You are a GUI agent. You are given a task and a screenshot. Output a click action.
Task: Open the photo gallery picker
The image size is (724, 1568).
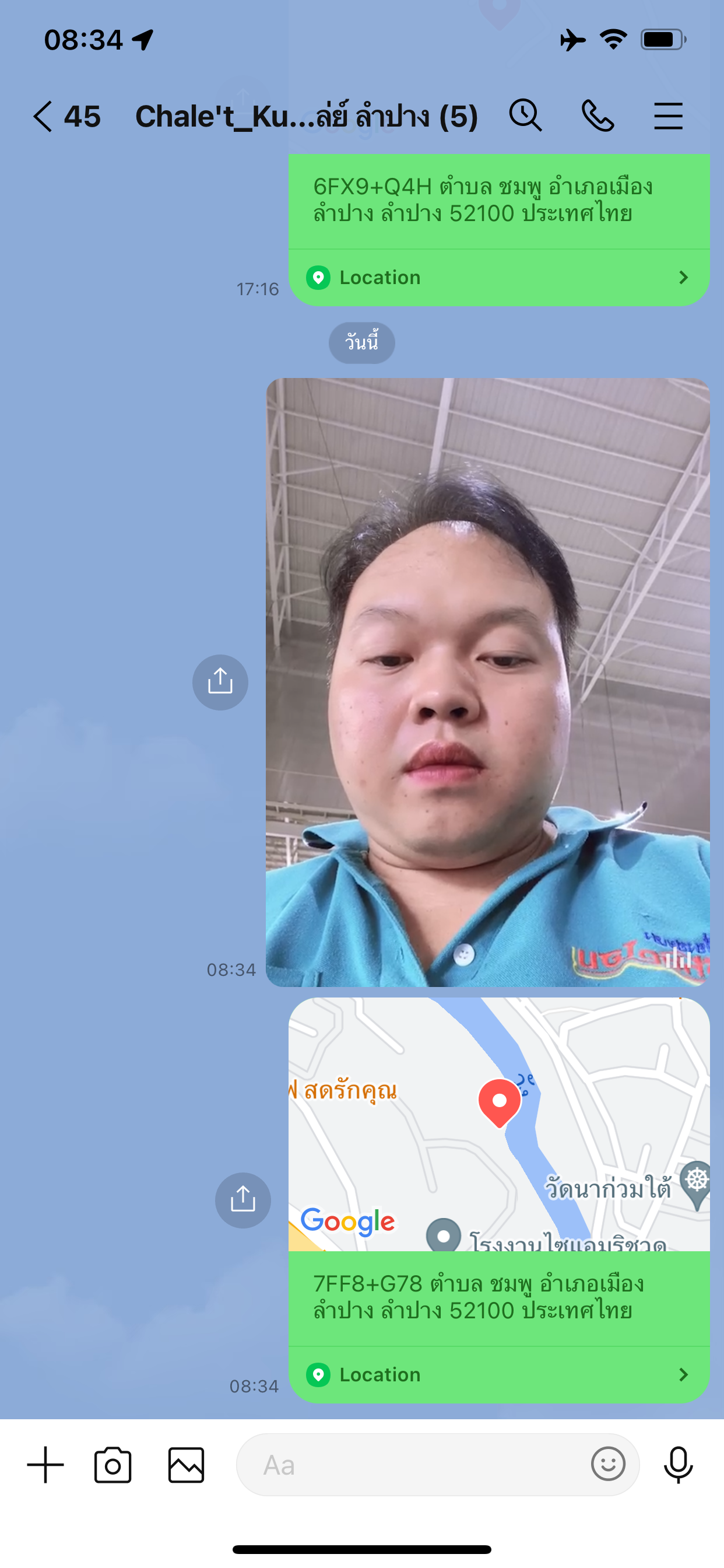186,1465
